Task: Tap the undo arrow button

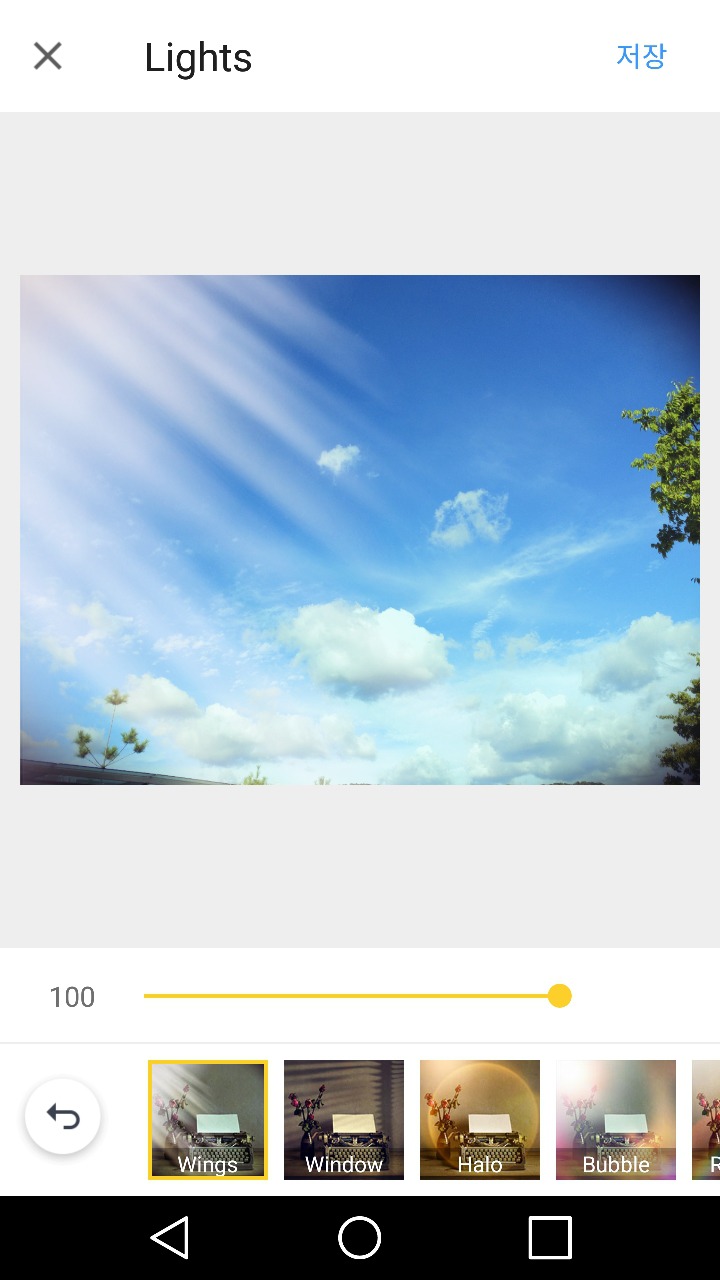Action: coord(63,1117)
